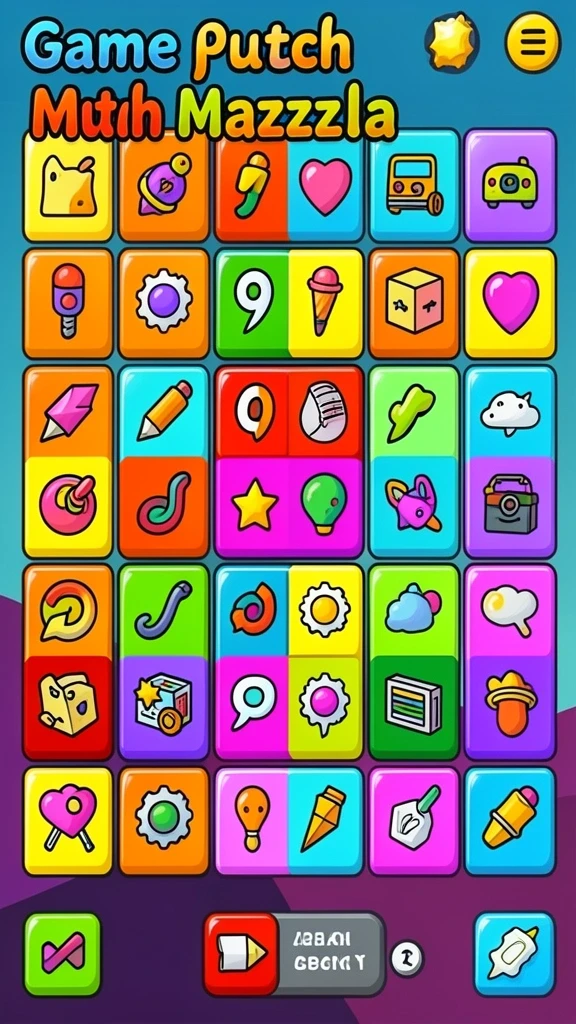Tap the blue button in the bottom corner
Viewport: 576px width, 1024px height.
tap(514, 953)
